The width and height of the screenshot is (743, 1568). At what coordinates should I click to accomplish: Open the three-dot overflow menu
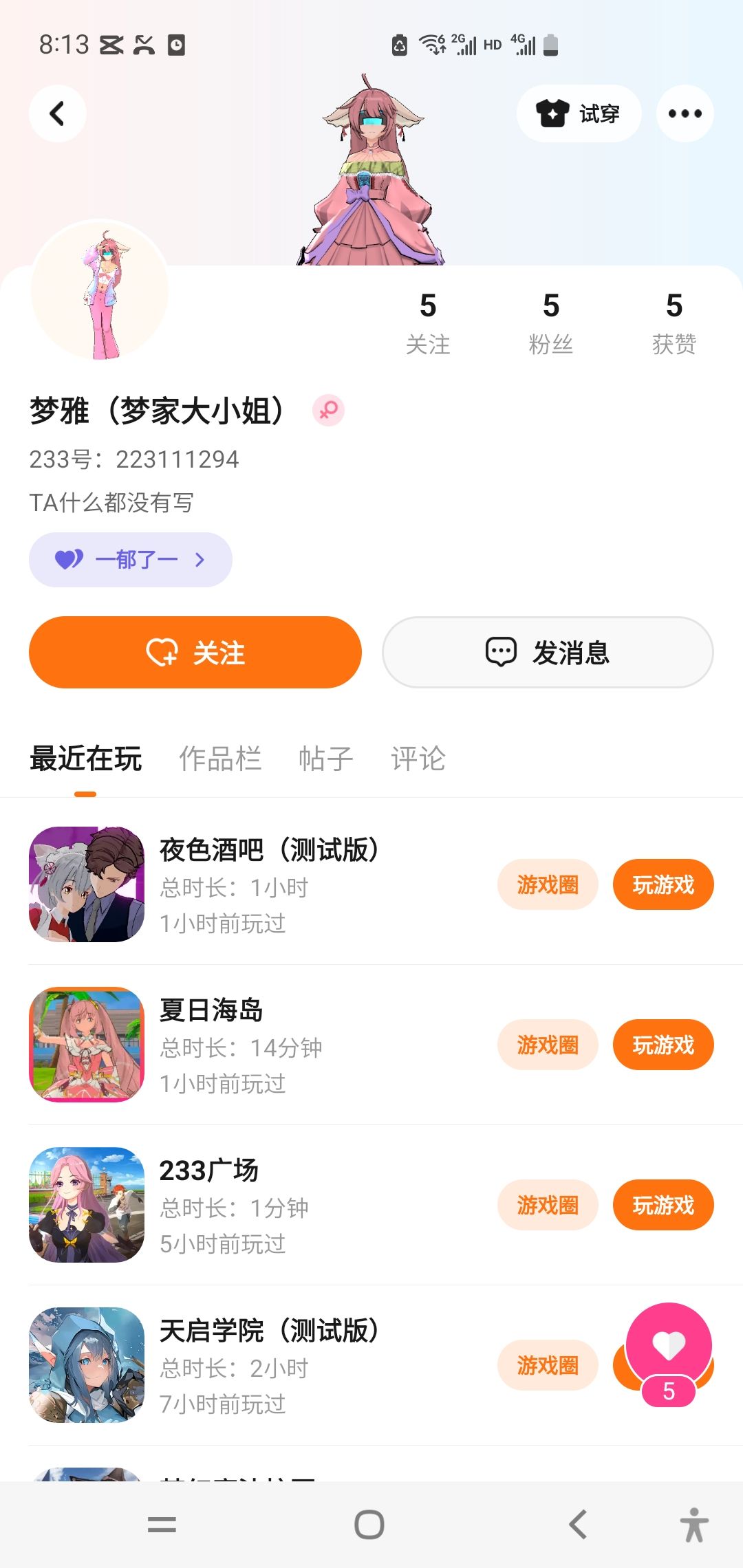685,113
